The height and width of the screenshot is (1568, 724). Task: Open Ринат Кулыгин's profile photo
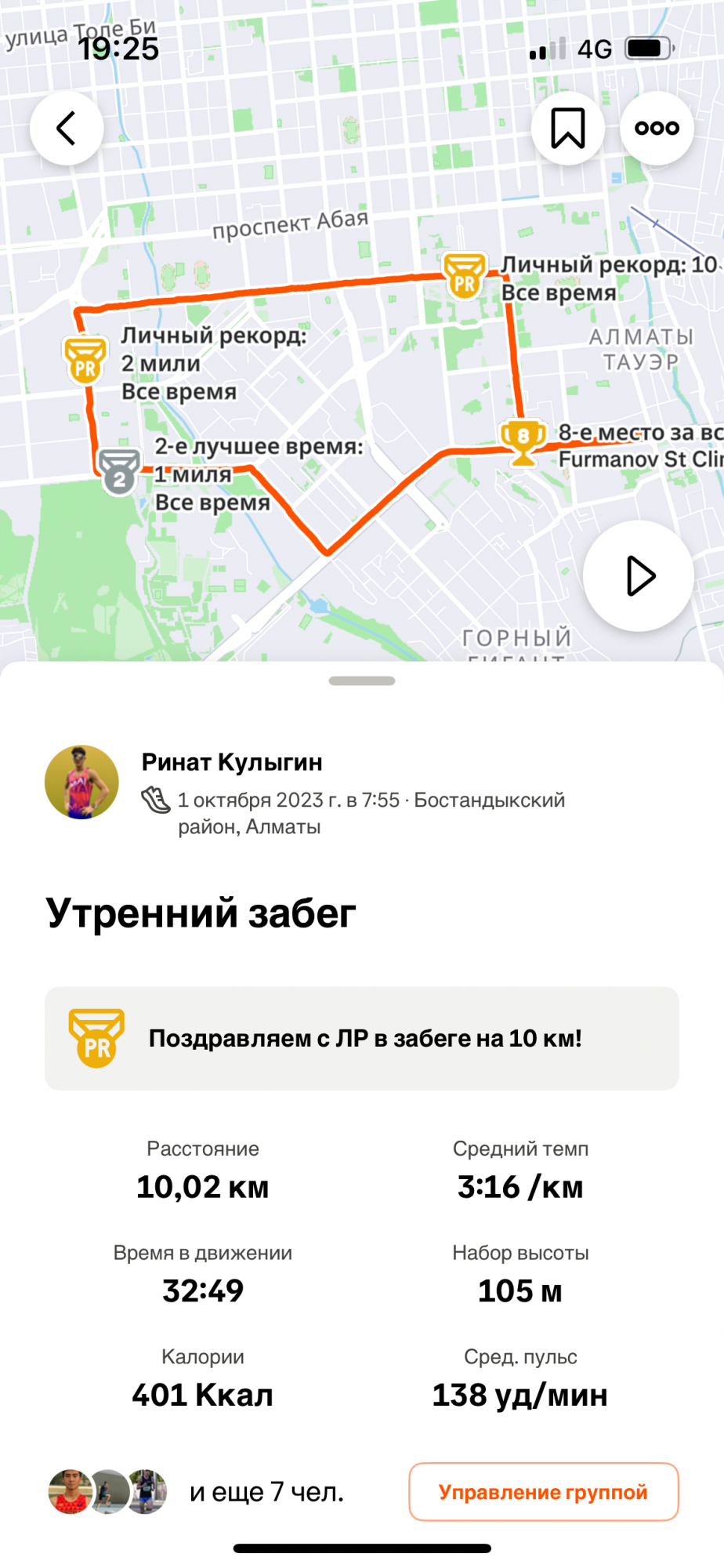(81, 782)
